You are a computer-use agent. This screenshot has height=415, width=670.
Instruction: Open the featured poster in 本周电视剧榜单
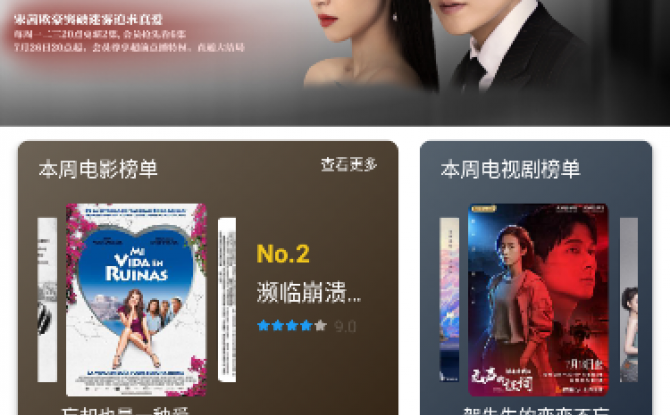(539, 300)
